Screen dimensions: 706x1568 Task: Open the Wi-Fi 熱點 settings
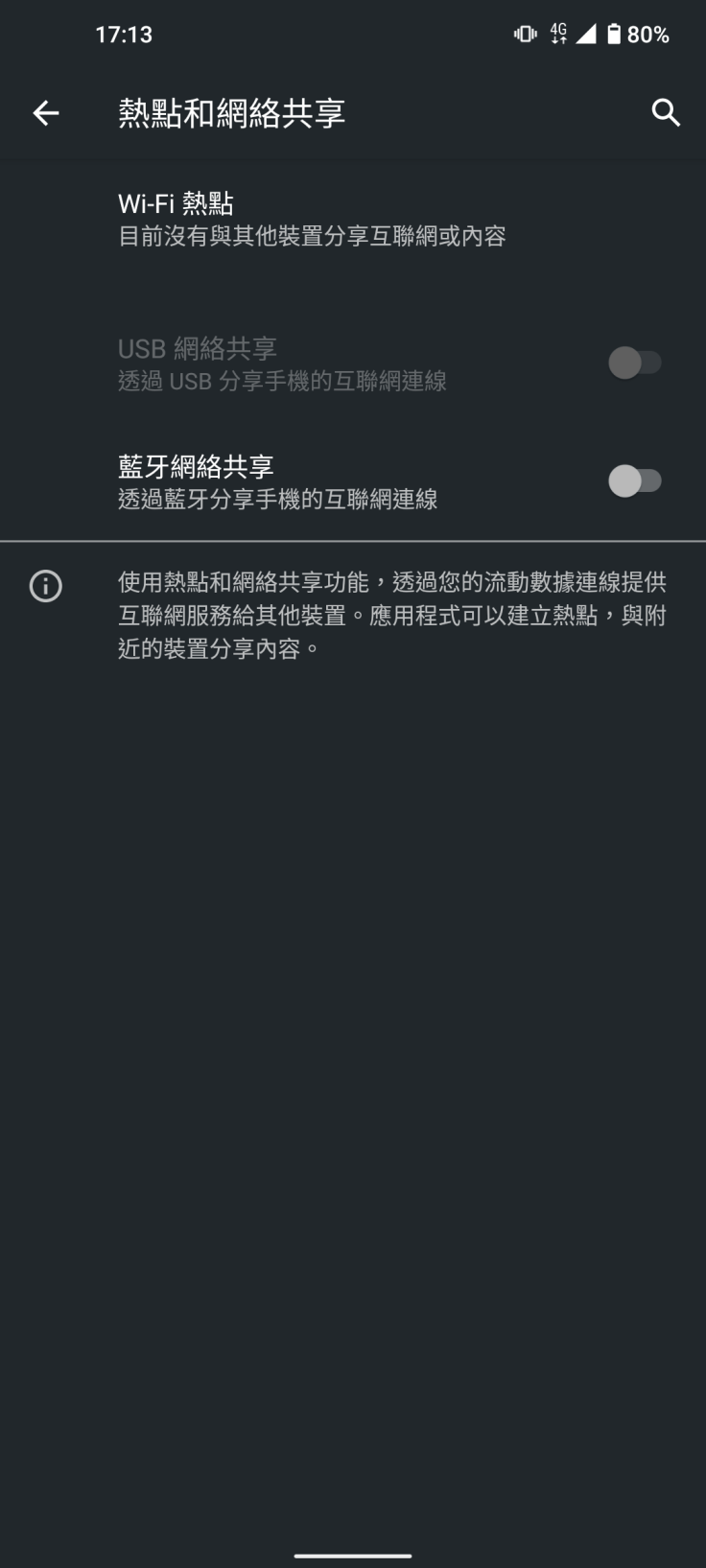point(312,219)
